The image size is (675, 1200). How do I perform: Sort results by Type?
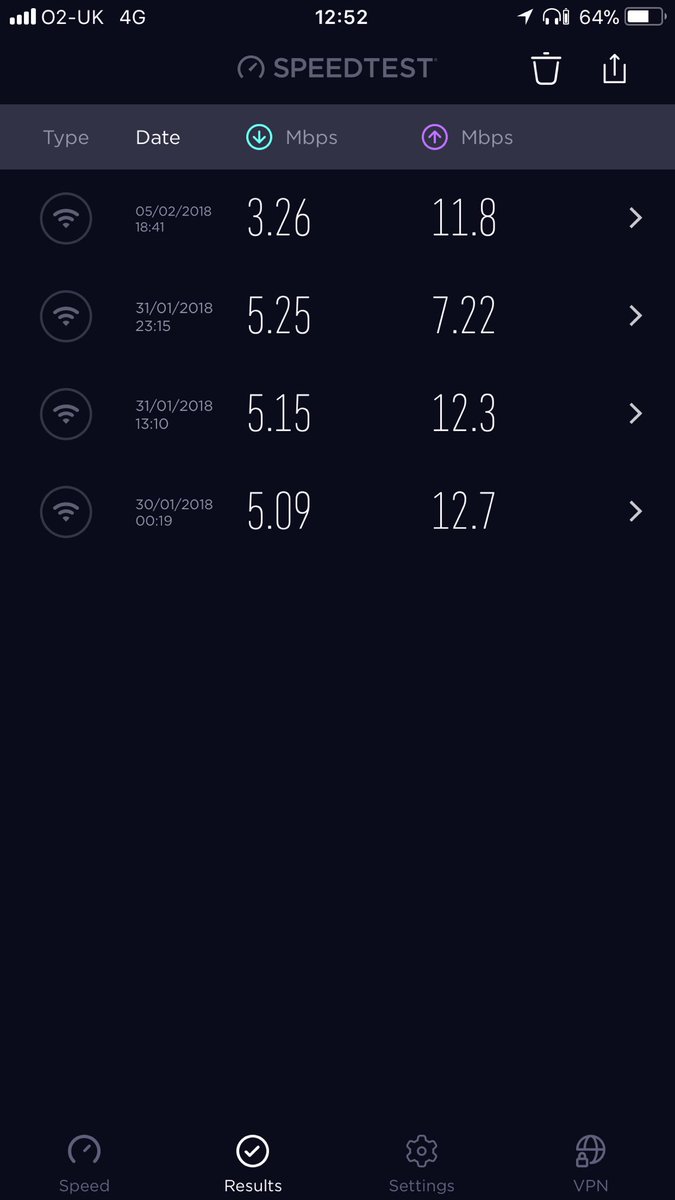(x=66, y=138)
